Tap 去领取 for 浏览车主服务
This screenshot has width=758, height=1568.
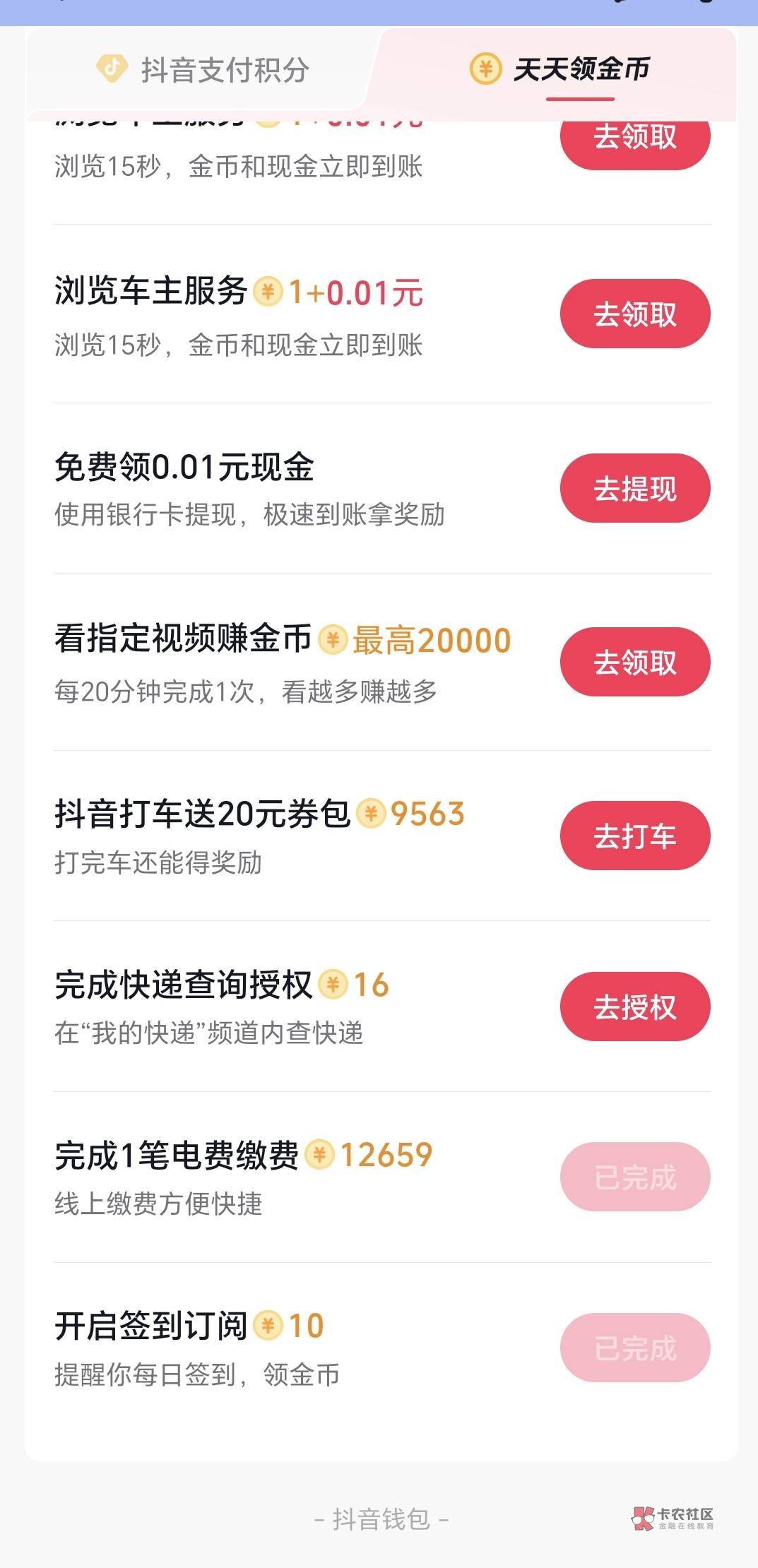tap(634, 314)
